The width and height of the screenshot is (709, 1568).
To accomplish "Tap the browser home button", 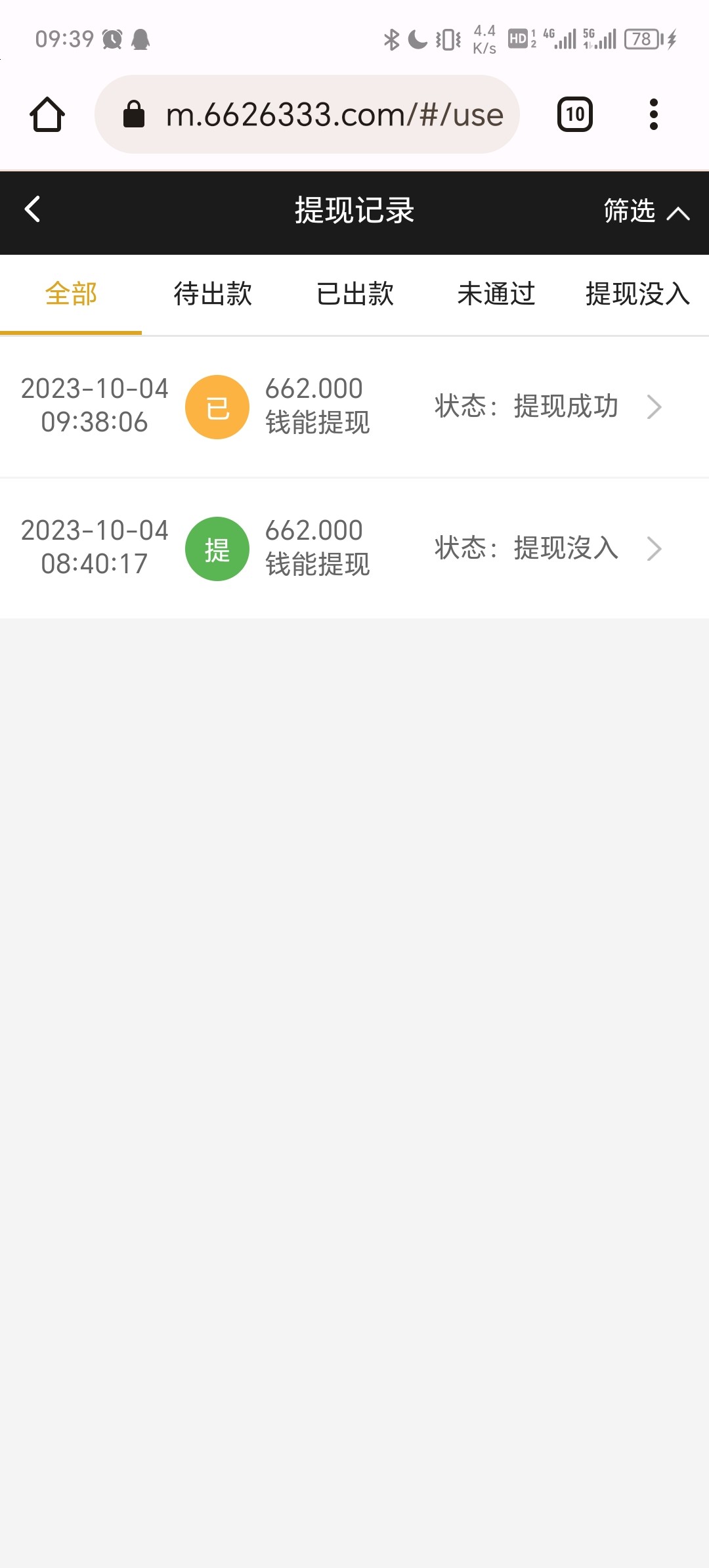I will [47, 115].
